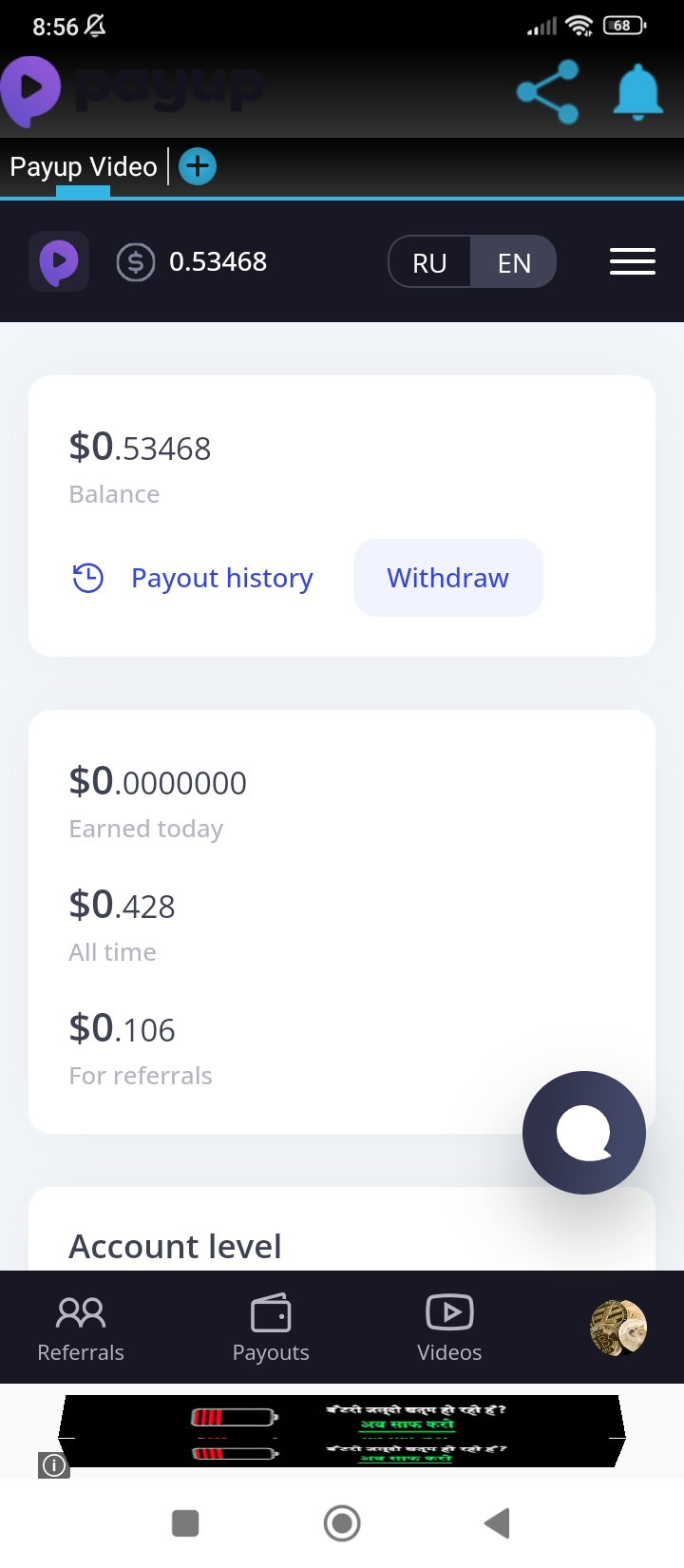Share the app using the share icon

[x=547, y=92]
